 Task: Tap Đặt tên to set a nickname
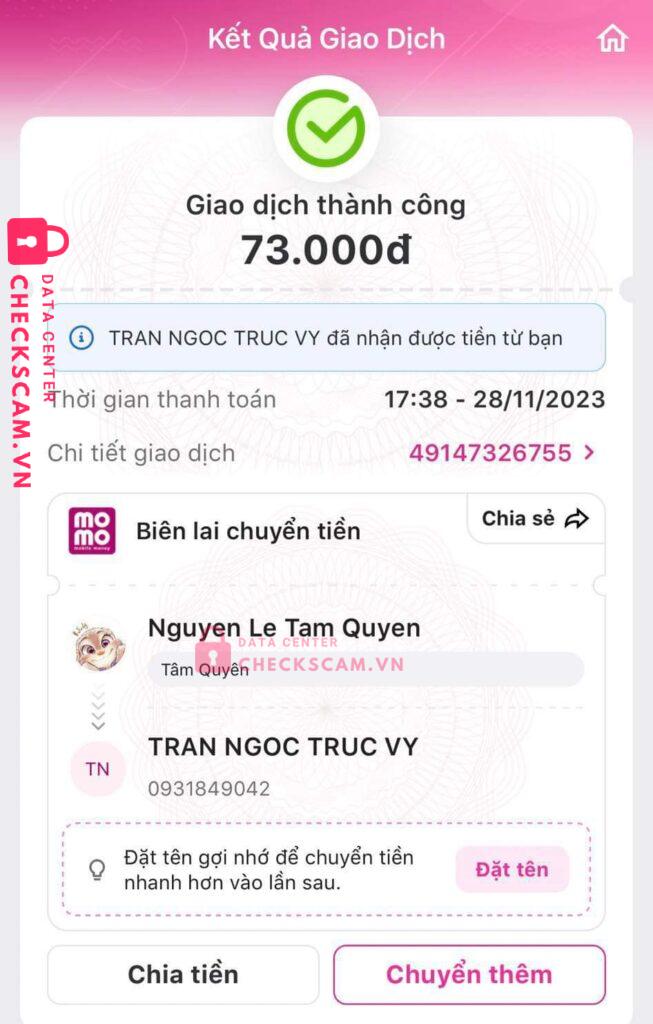(512, 869)
